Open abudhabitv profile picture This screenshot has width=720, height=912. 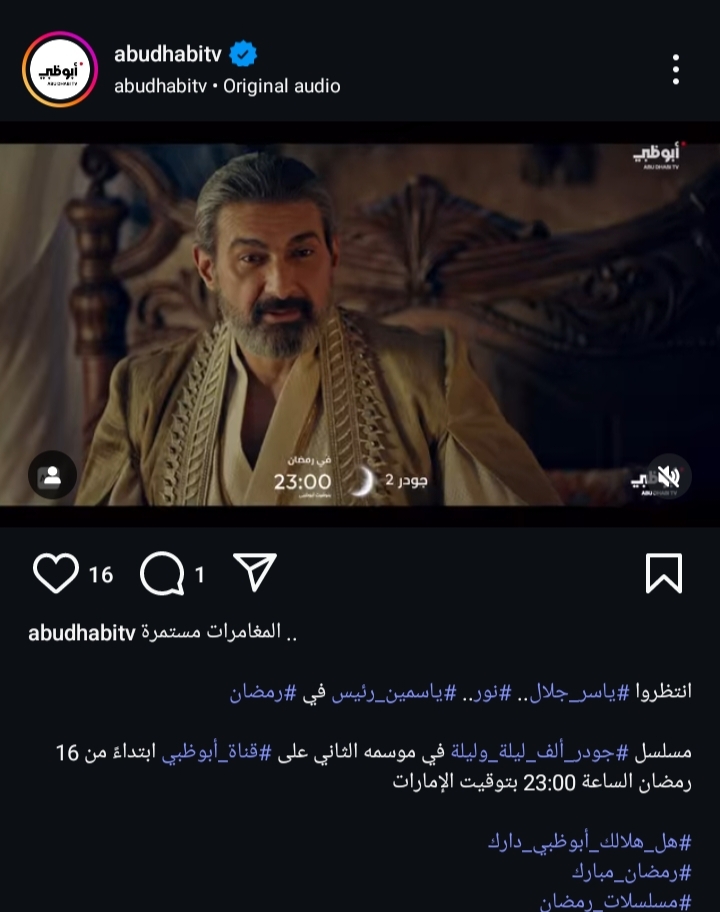tap(60, 69)
